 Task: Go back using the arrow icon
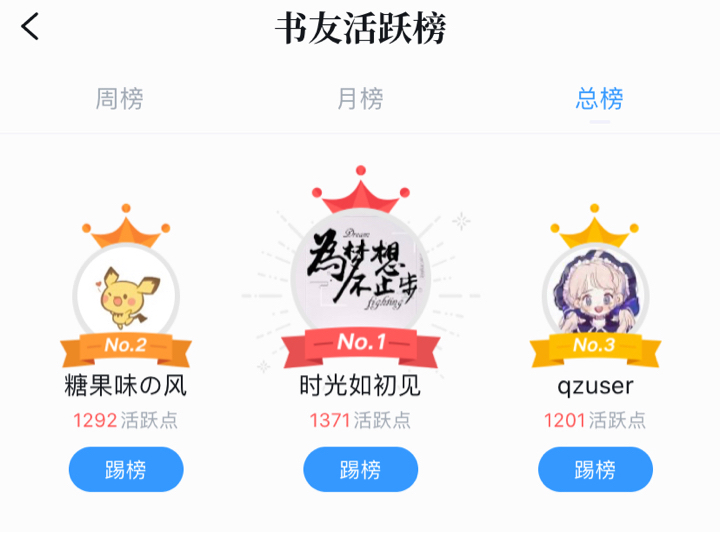tap(30, 27)
